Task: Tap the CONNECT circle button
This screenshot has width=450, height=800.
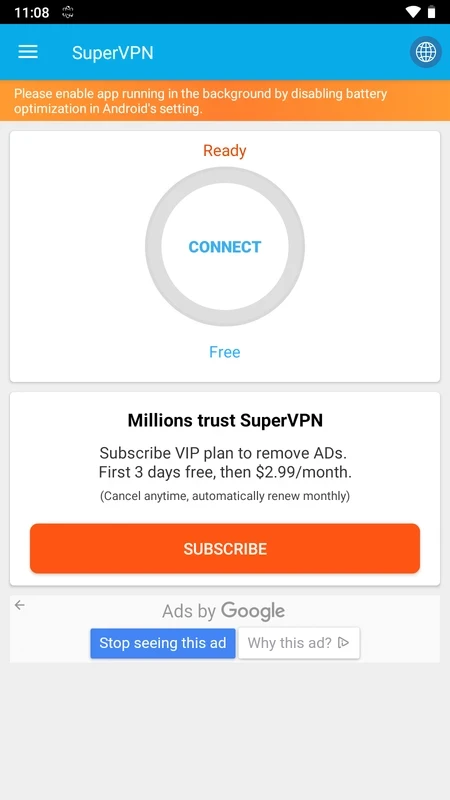Action: click(x=225, y=247)
